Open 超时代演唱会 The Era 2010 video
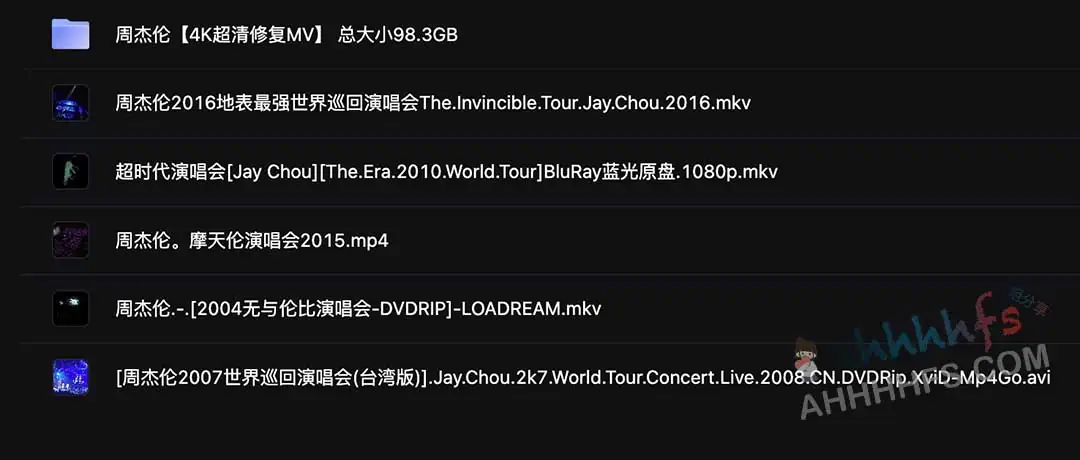 (446, 172)
